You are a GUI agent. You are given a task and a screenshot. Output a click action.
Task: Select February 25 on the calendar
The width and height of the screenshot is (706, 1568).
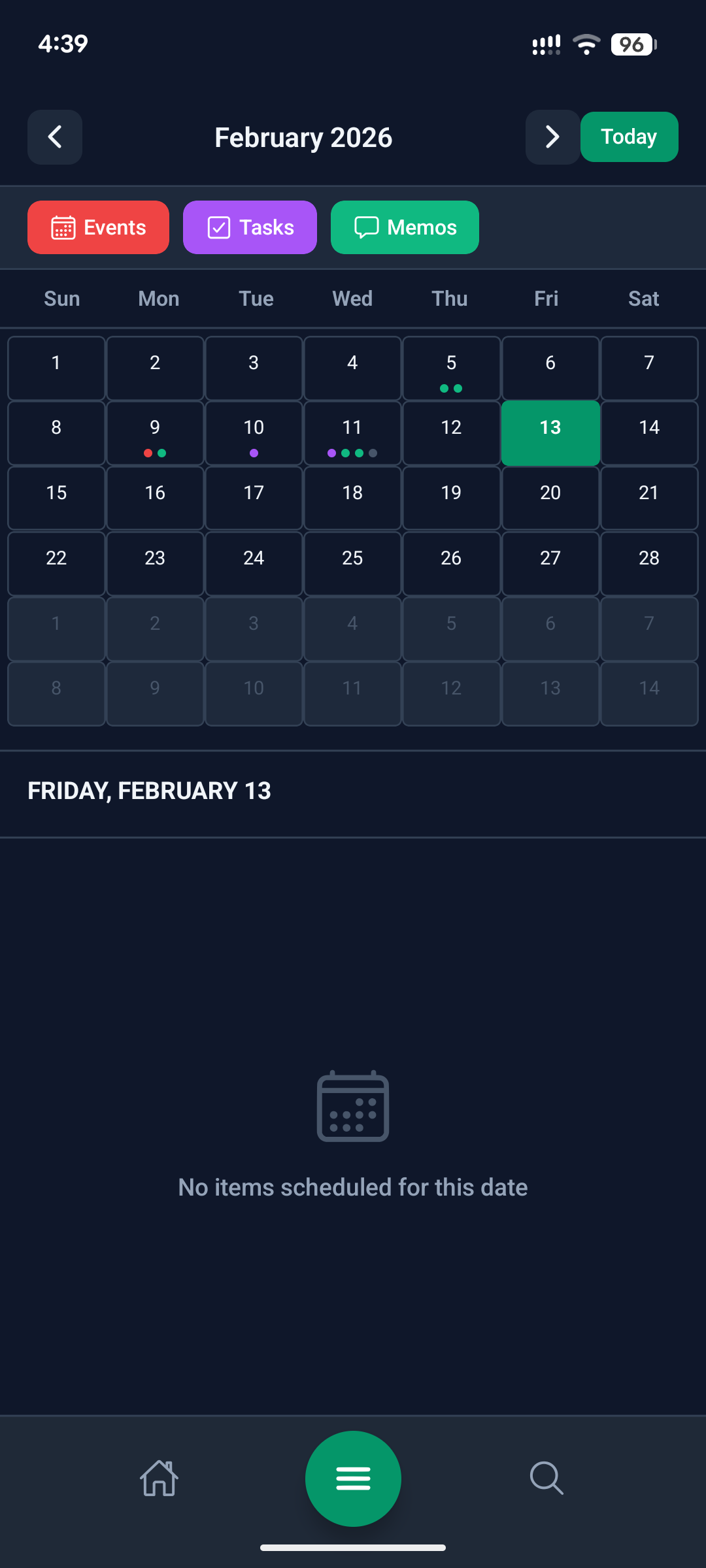pos(352,563)
